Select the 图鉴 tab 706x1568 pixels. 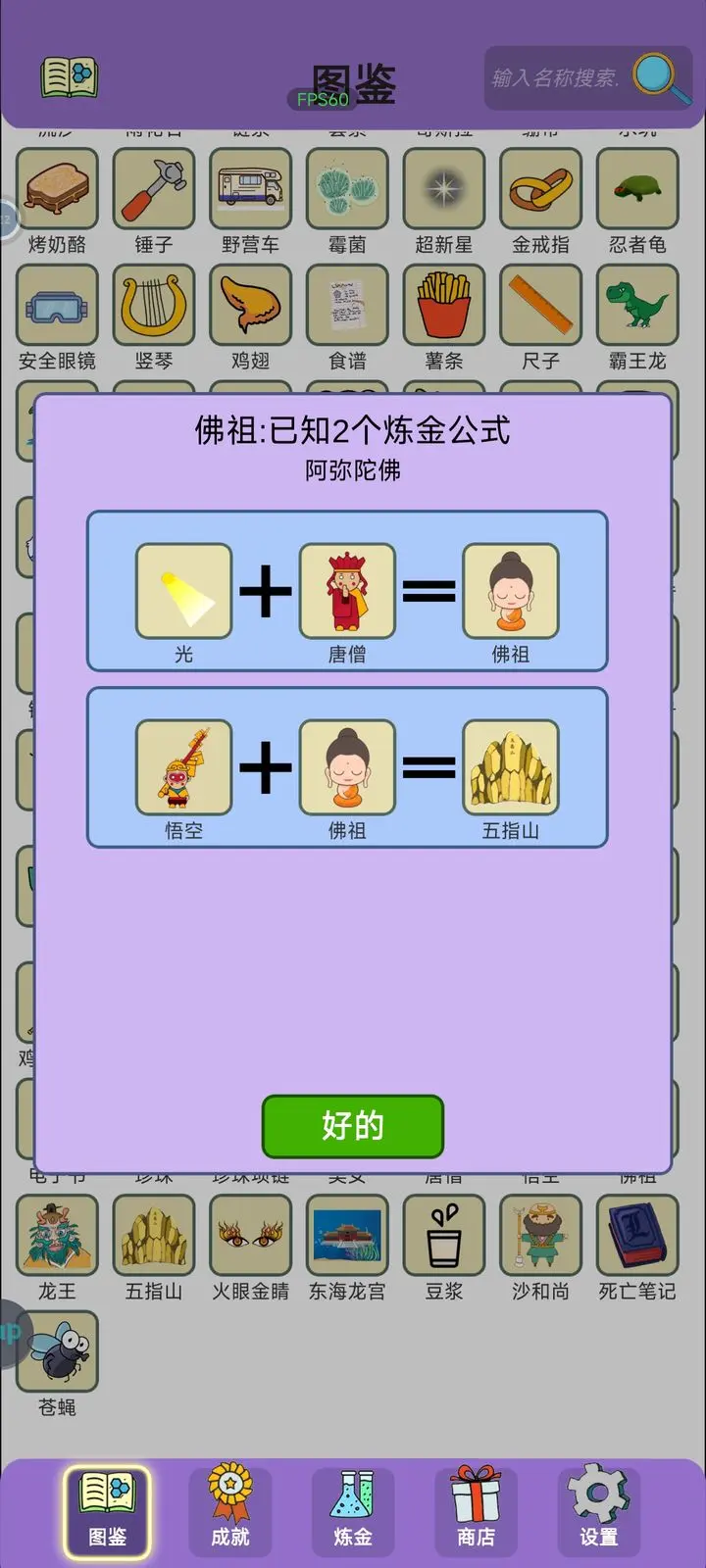point(107,1509)
